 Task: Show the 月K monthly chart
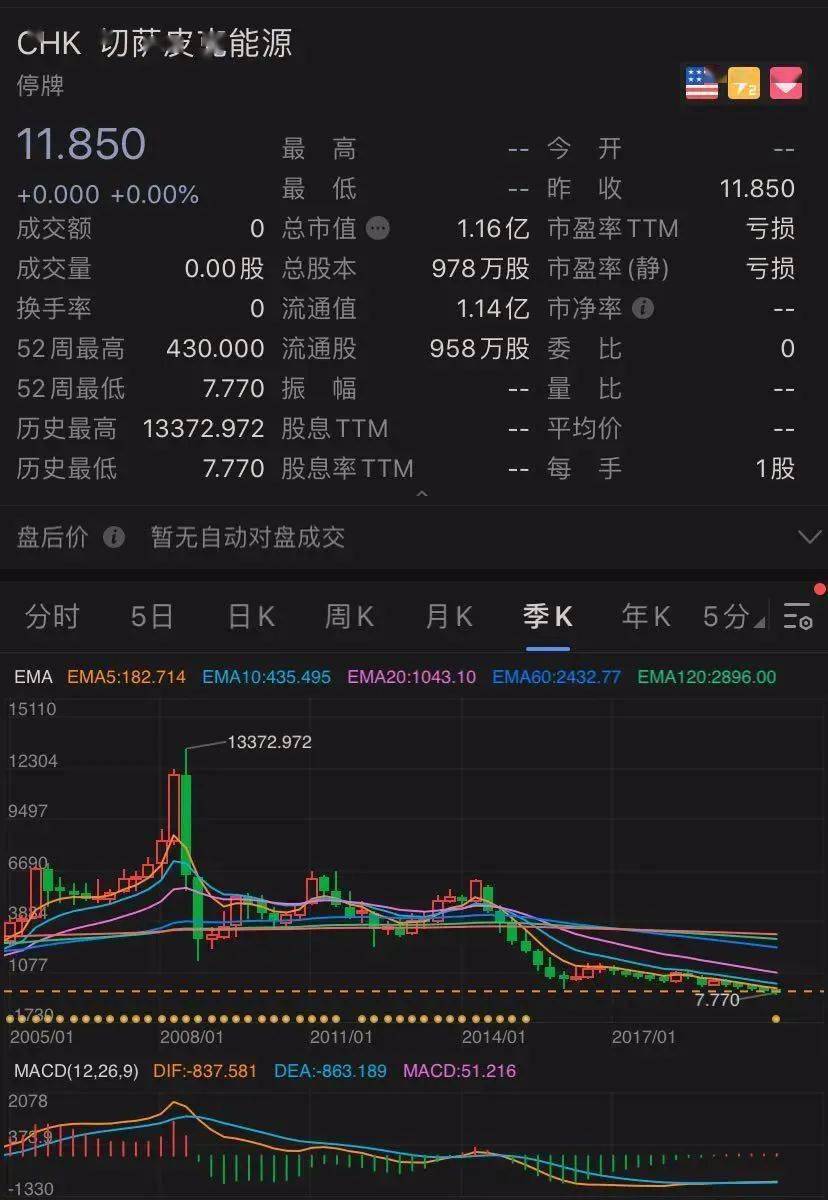click(448, 617)
